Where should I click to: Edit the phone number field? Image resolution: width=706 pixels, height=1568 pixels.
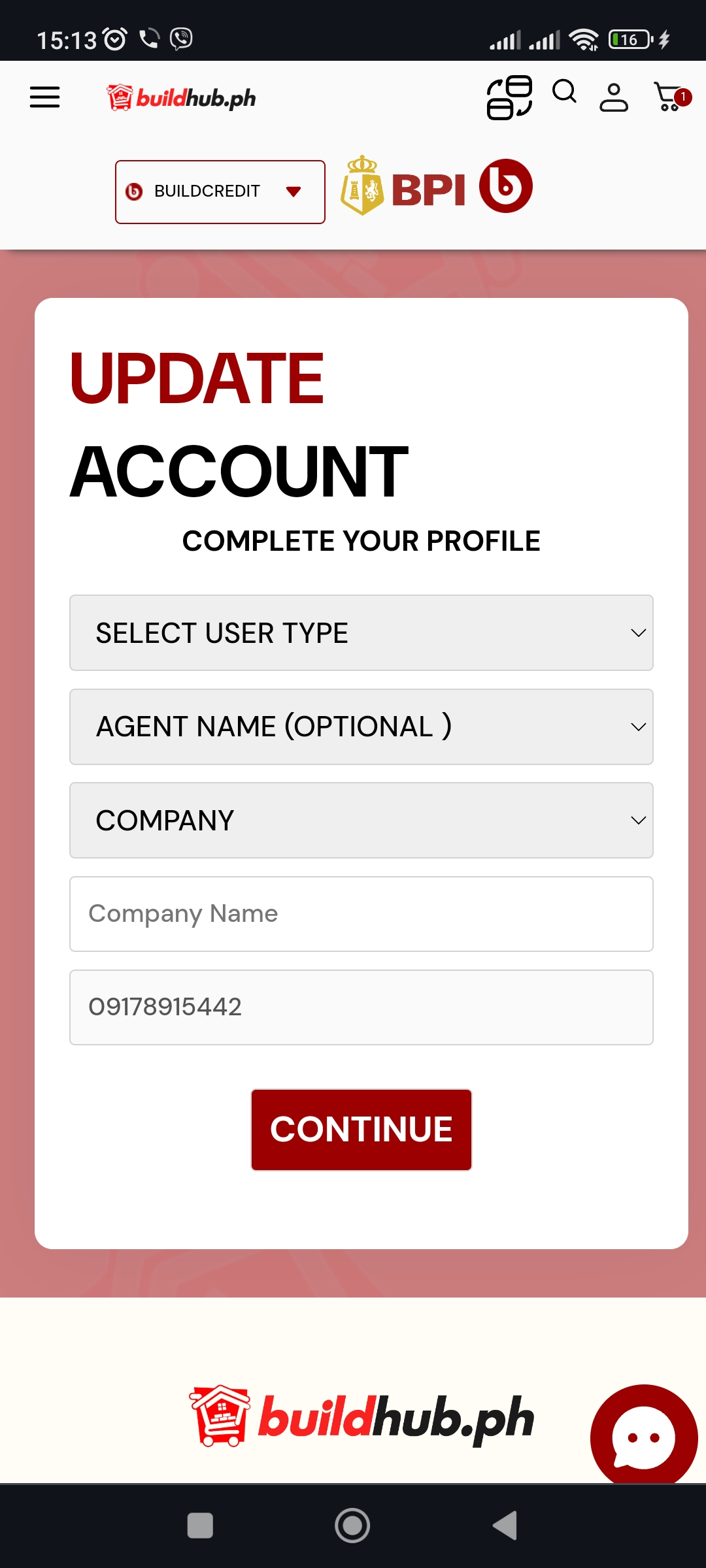coord(361,1007)
